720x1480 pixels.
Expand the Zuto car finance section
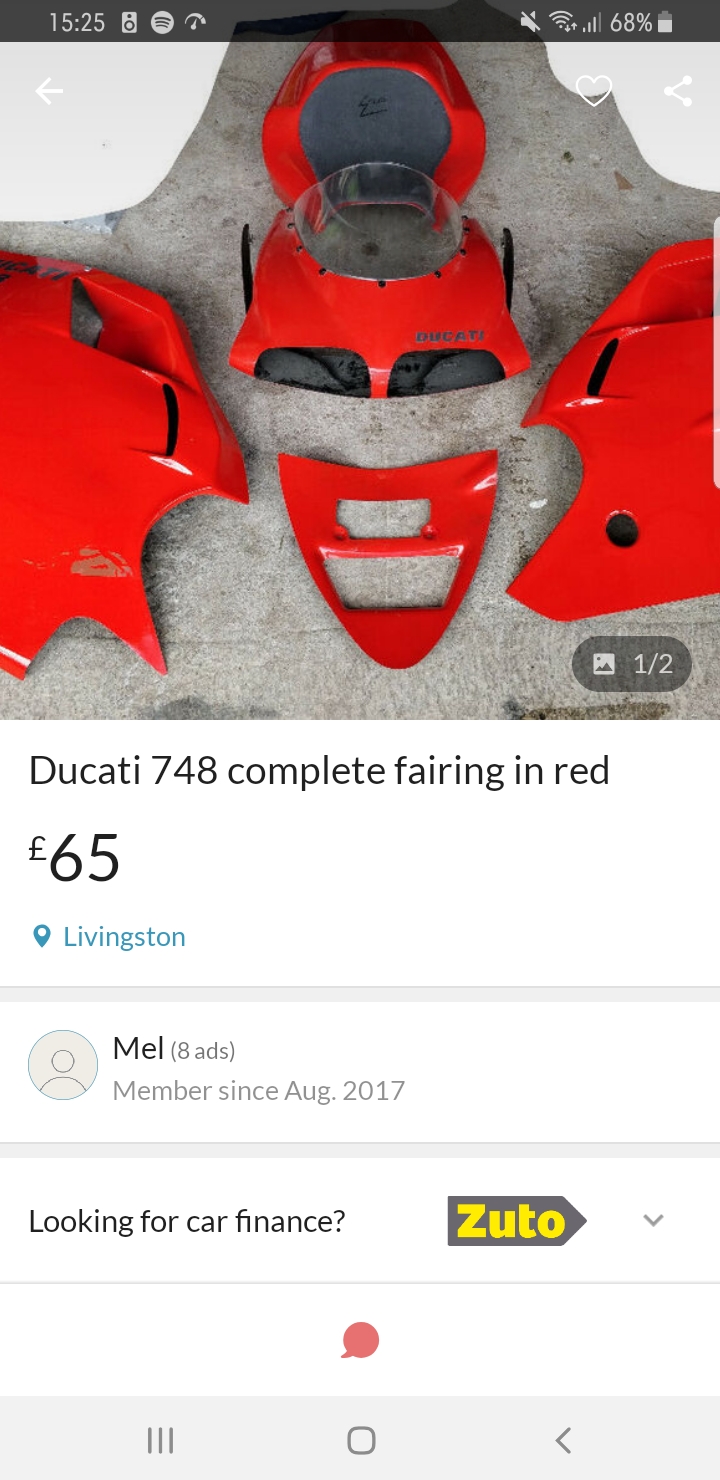653,1220
